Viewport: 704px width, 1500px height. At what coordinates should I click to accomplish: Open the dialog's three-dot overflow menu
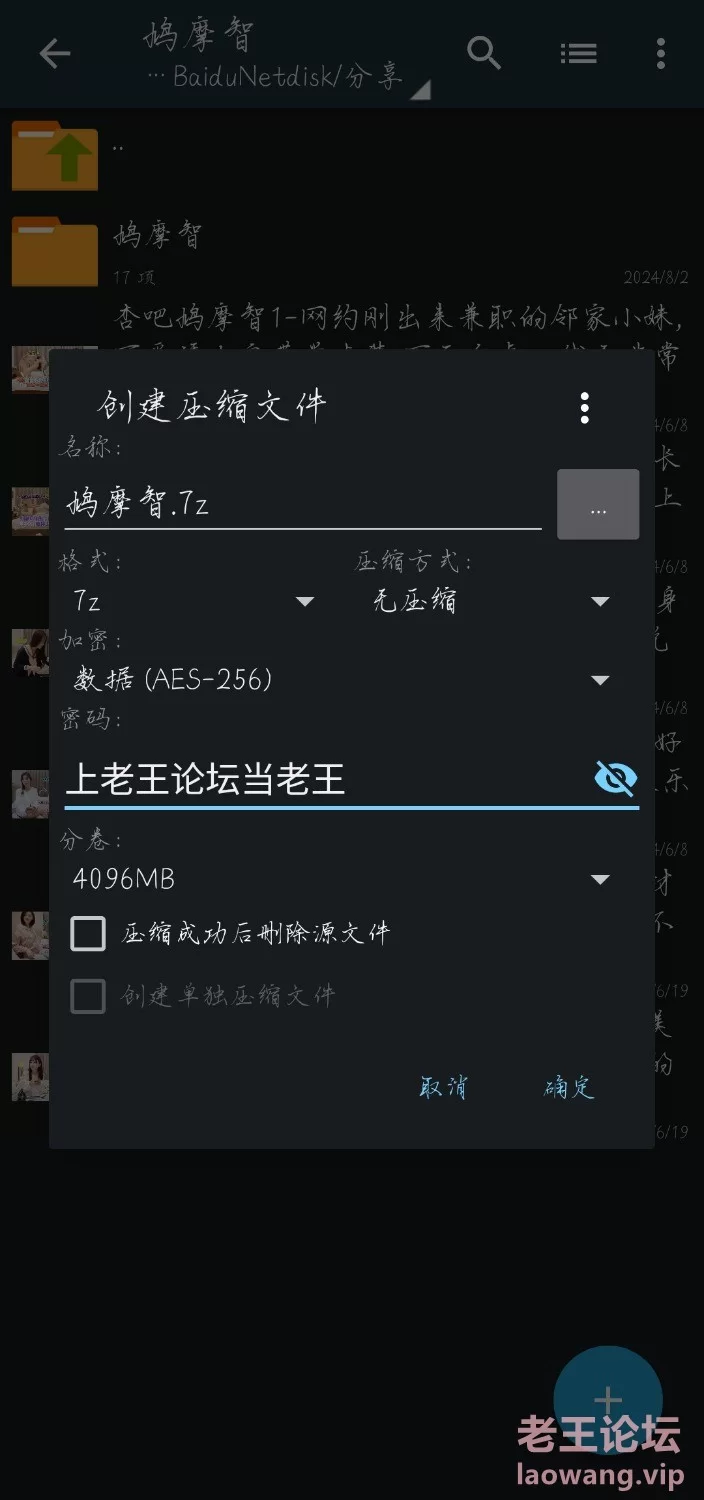point(584,407)
